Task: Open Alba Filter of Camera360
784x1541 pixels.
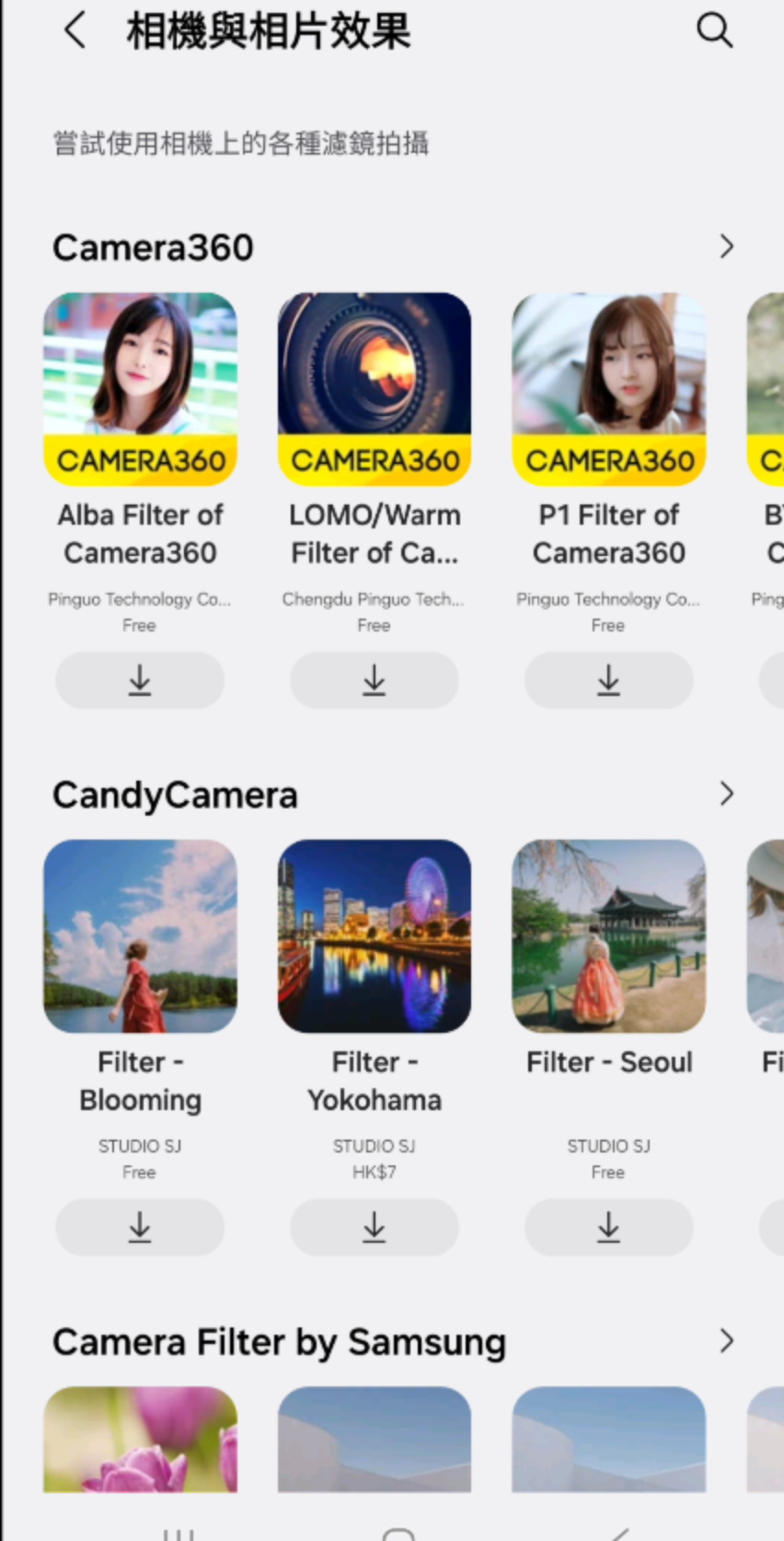Action: [x=140, y=388]
